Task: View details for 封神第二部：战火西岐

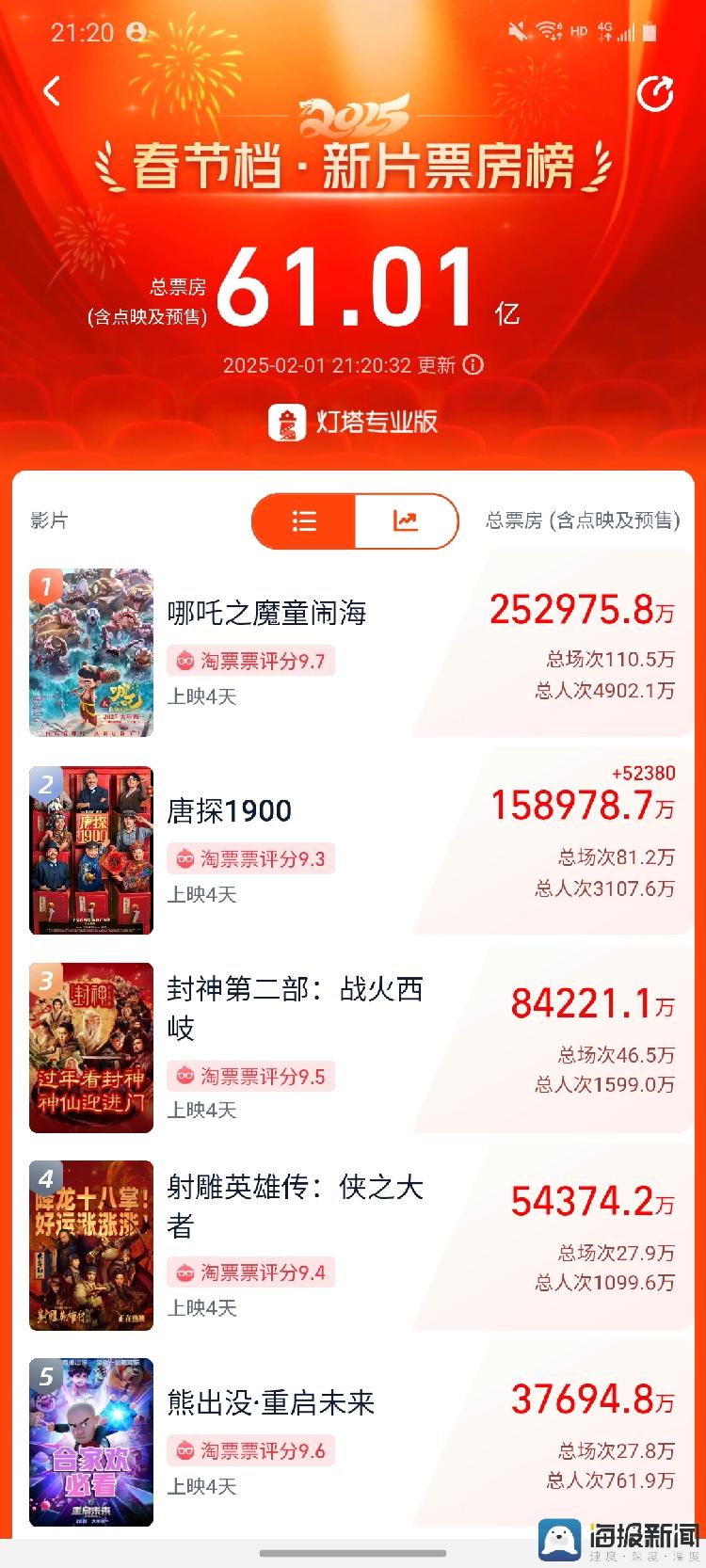Action: click(x=295, y=1007)
